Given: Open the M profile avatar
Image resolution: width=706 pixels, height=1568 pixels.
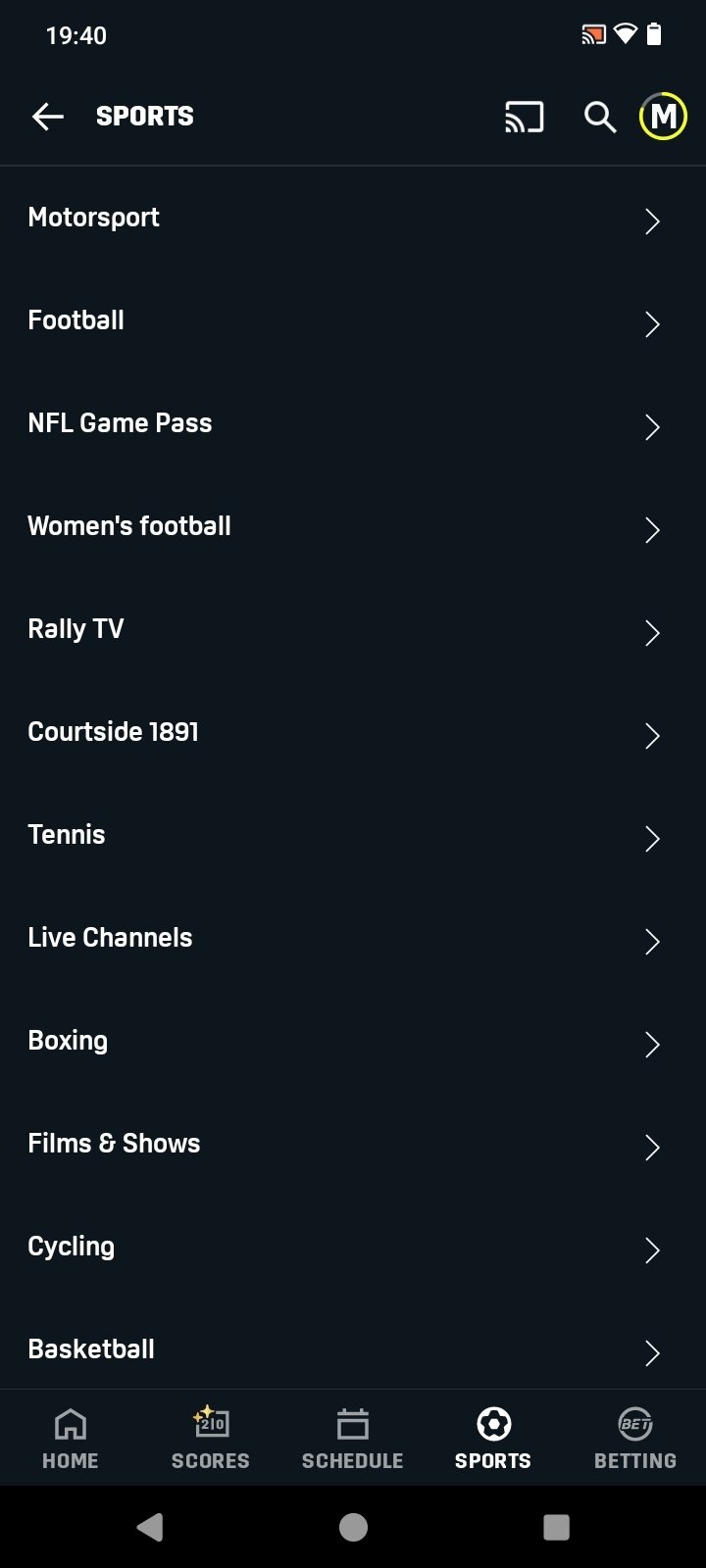Looking at the screenshot, I should 663,117.
